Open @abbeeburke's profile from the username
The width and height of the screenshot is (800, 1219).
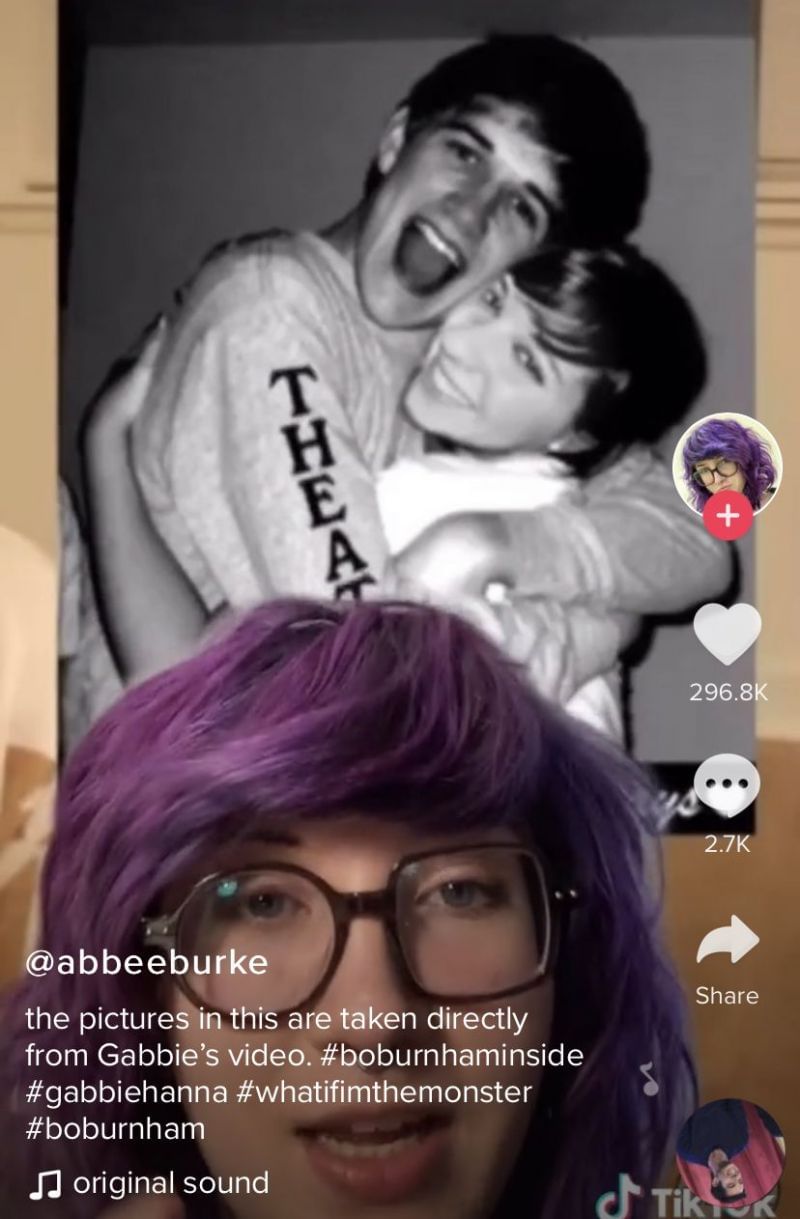[146, 962]
